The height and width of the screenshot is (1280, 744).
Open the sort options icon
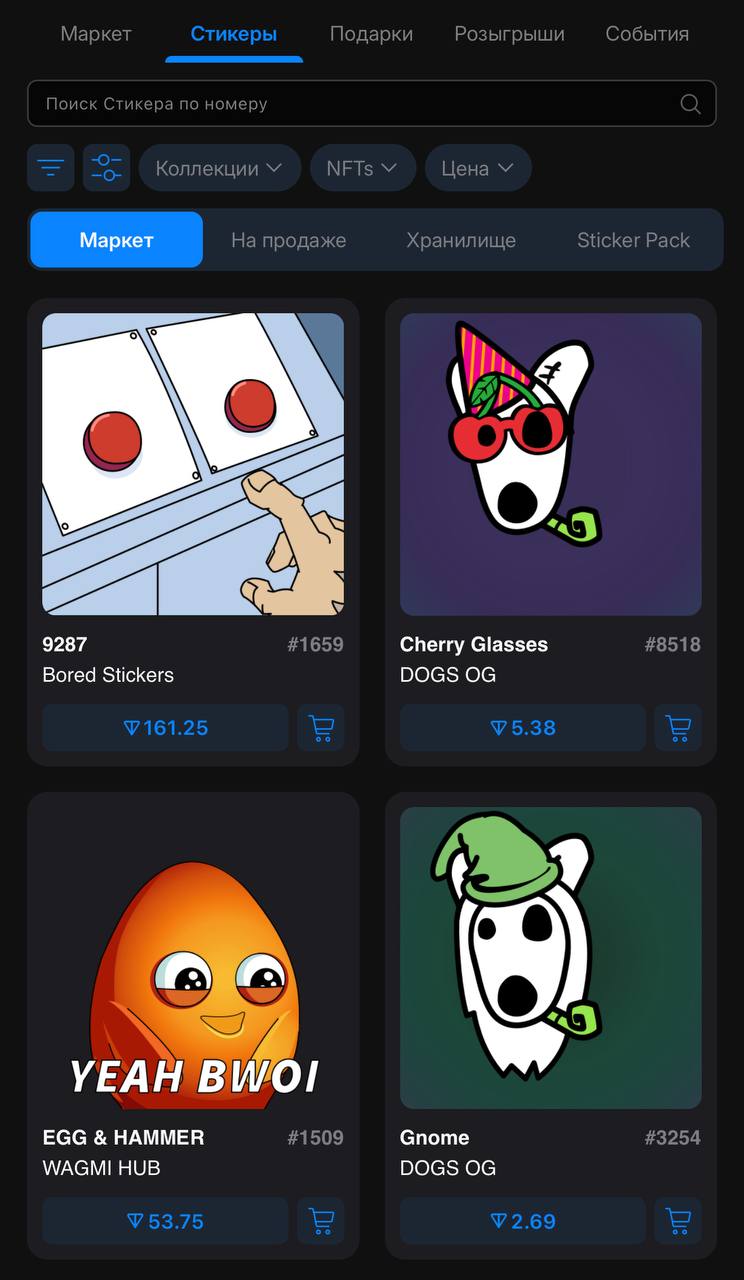tap(51, 168)
